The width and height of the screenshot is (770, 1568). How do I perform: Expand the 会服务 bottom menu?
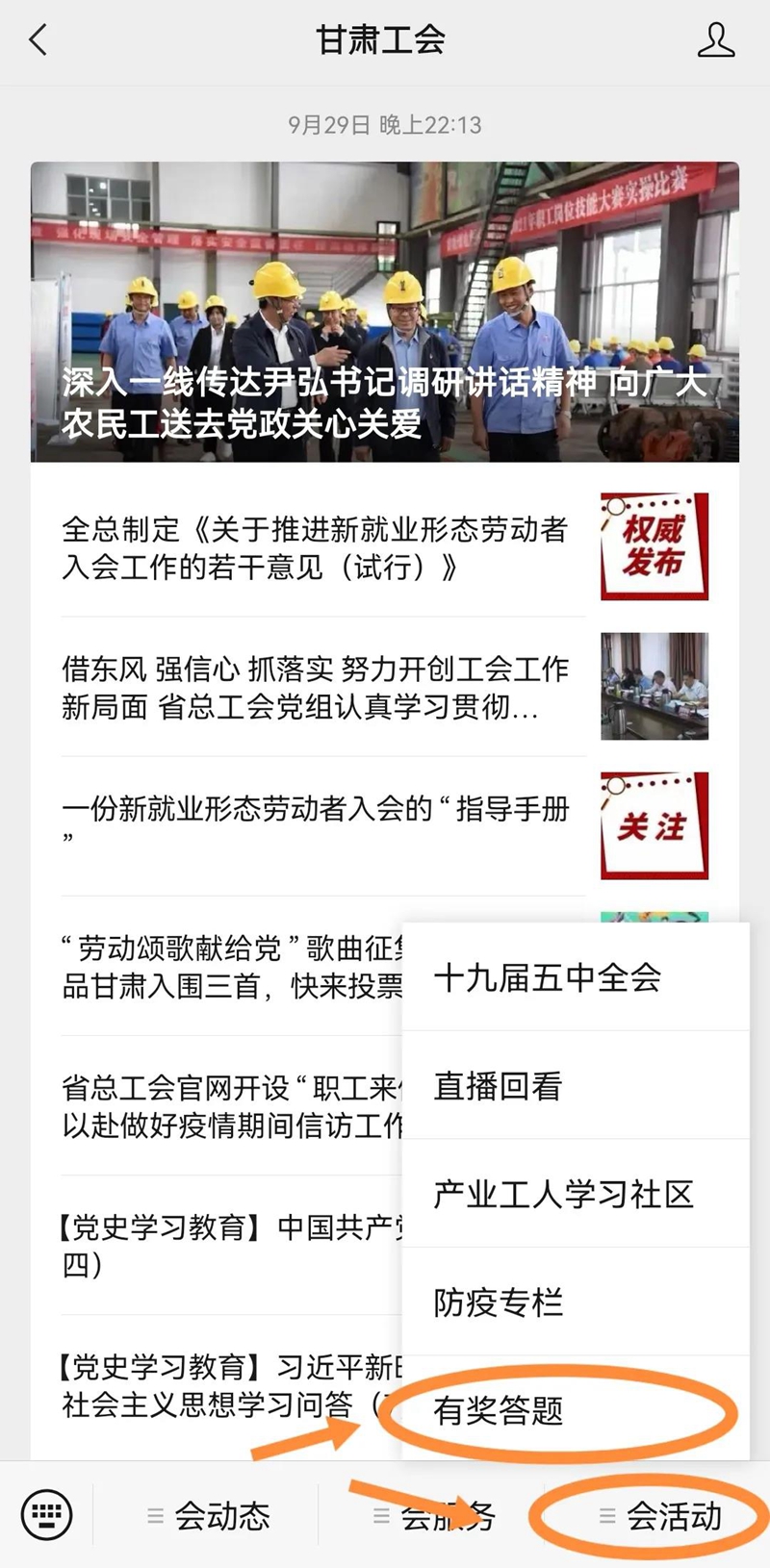click(x=433, y=1516)
